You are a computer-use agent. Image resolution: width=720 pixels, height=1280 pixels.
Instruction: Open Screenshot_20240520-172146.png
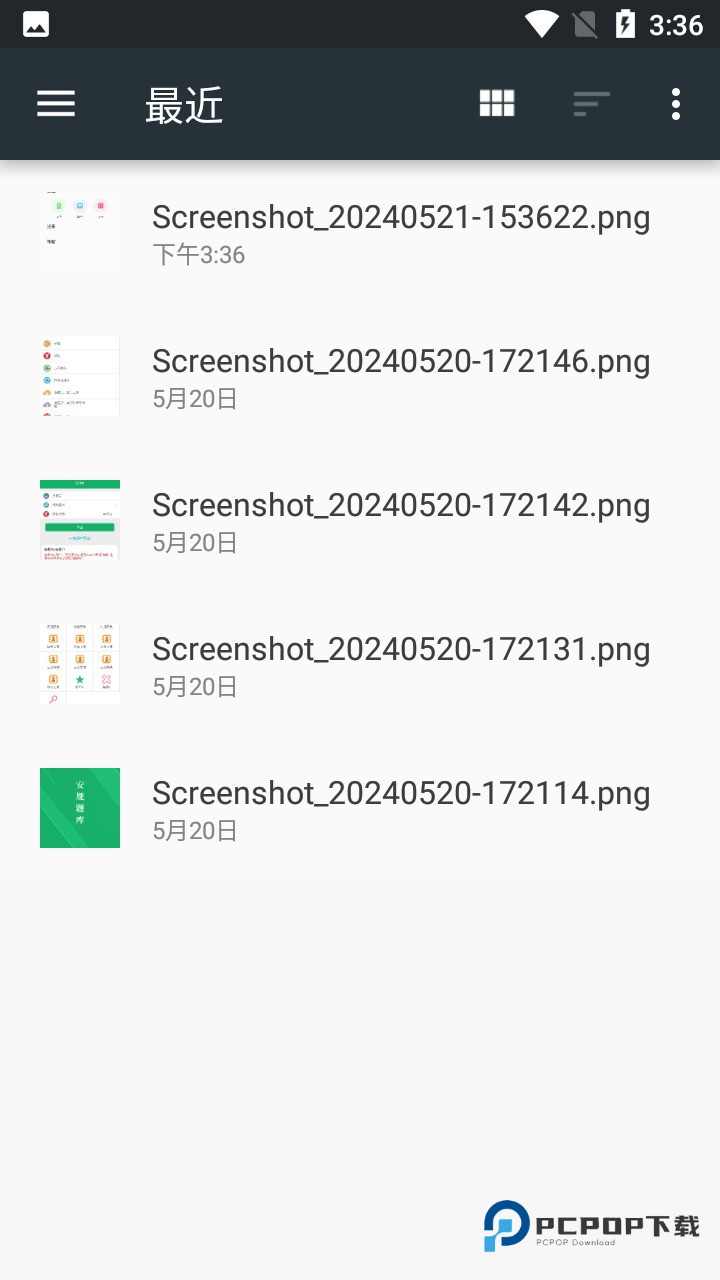[x=400, y=377]
